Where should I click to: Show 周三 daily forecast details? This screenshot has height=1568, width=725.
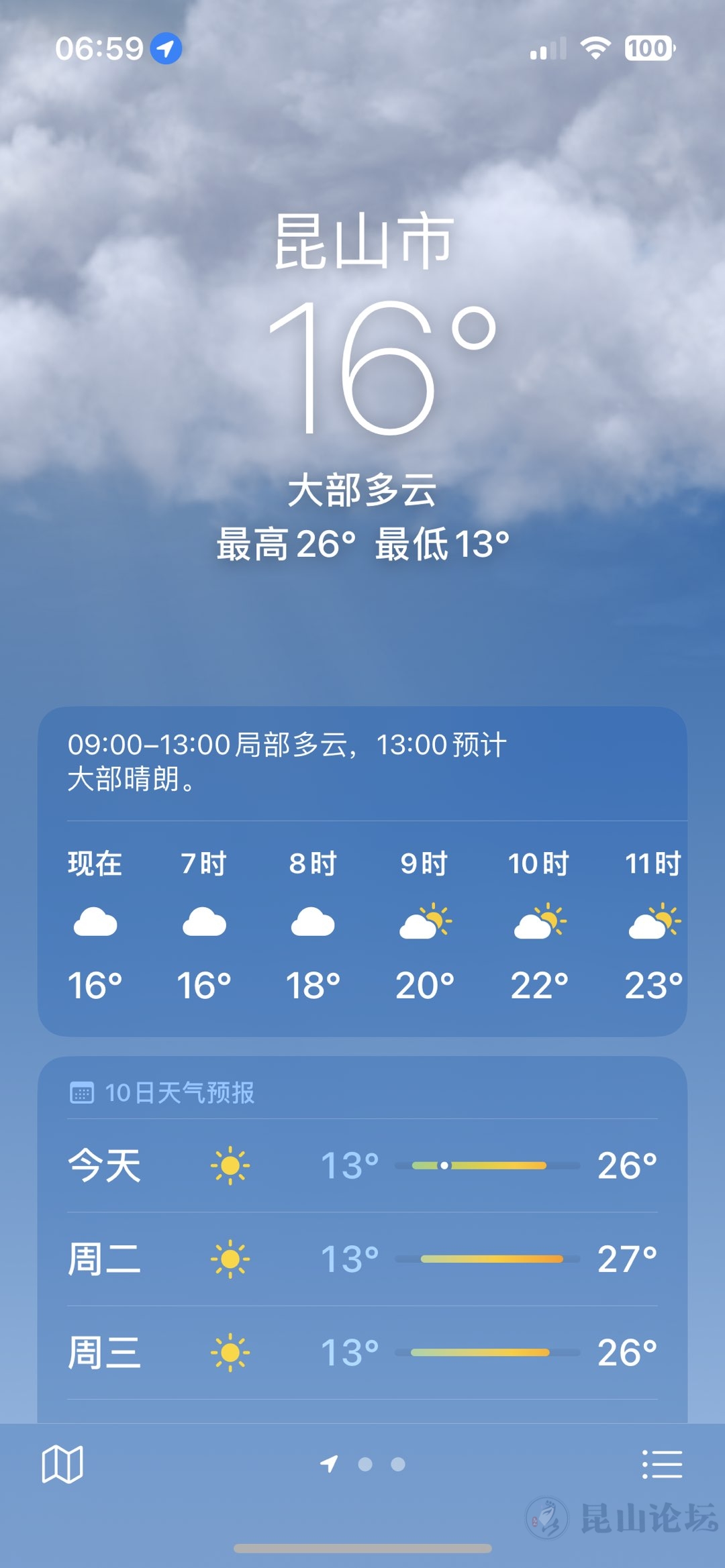click(x=362, y=1352)
